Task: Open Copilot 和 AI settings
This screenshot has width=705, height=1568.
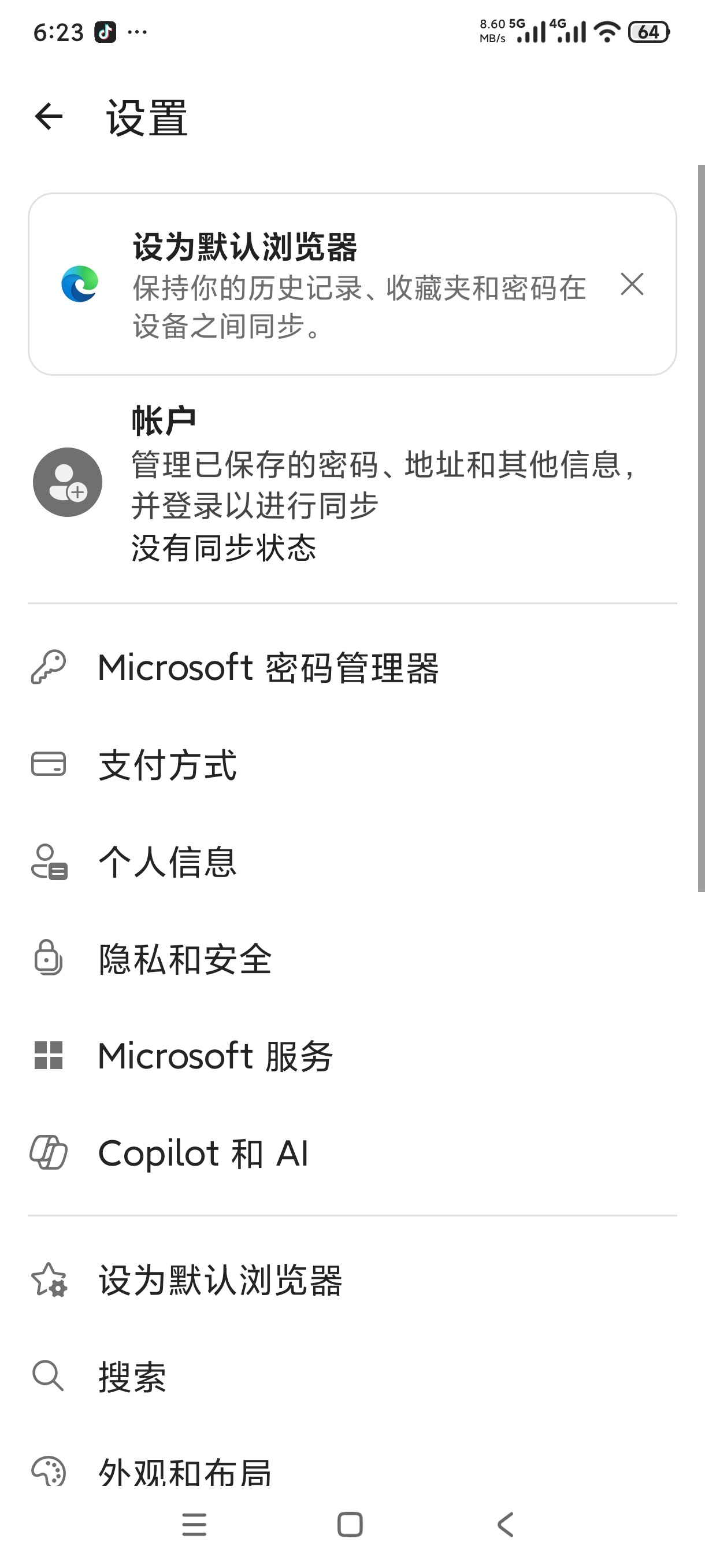Action: coord(352,1153)
